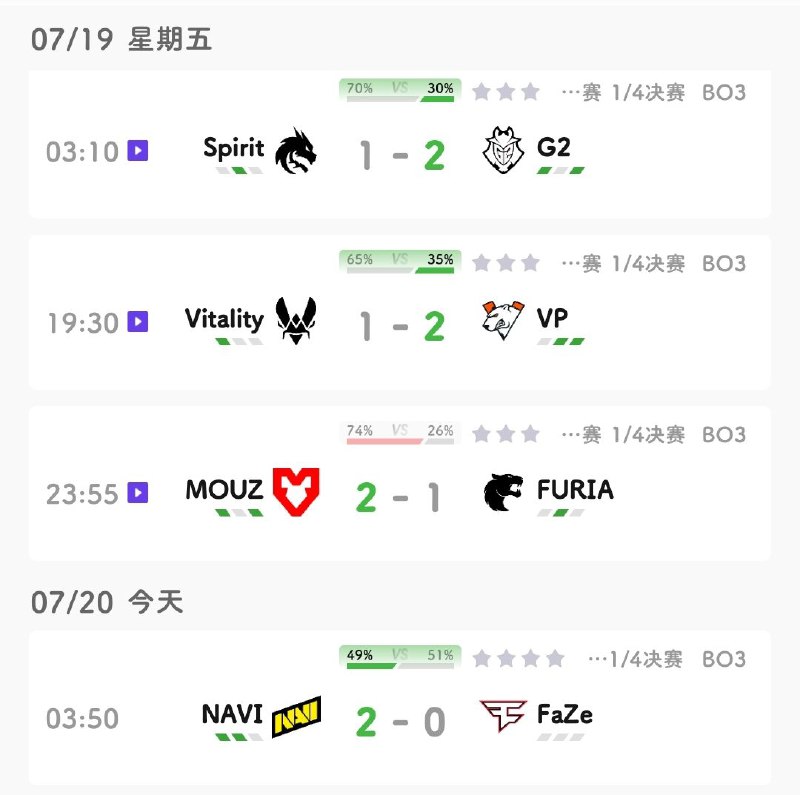This screenshot has width=800, height=795.
Task: Play the replay for the 03:10 Spirit match
Action: click(x=138, y=151)
